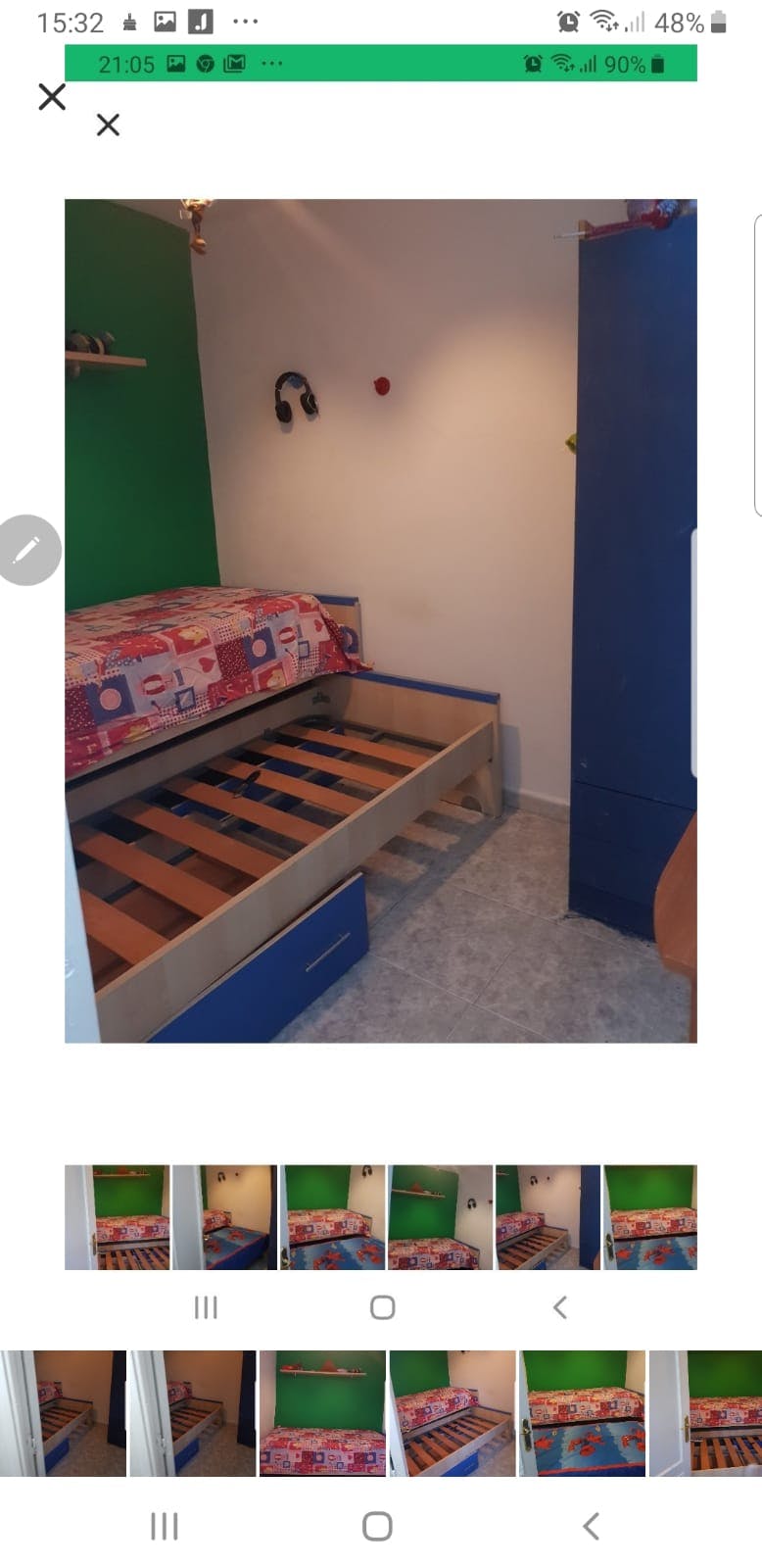Image resolution: width=762 pixels, height=1568 pixels.
Task: Open the thumbnail showing the shelf on the green wall
Action: point(322,1412)
